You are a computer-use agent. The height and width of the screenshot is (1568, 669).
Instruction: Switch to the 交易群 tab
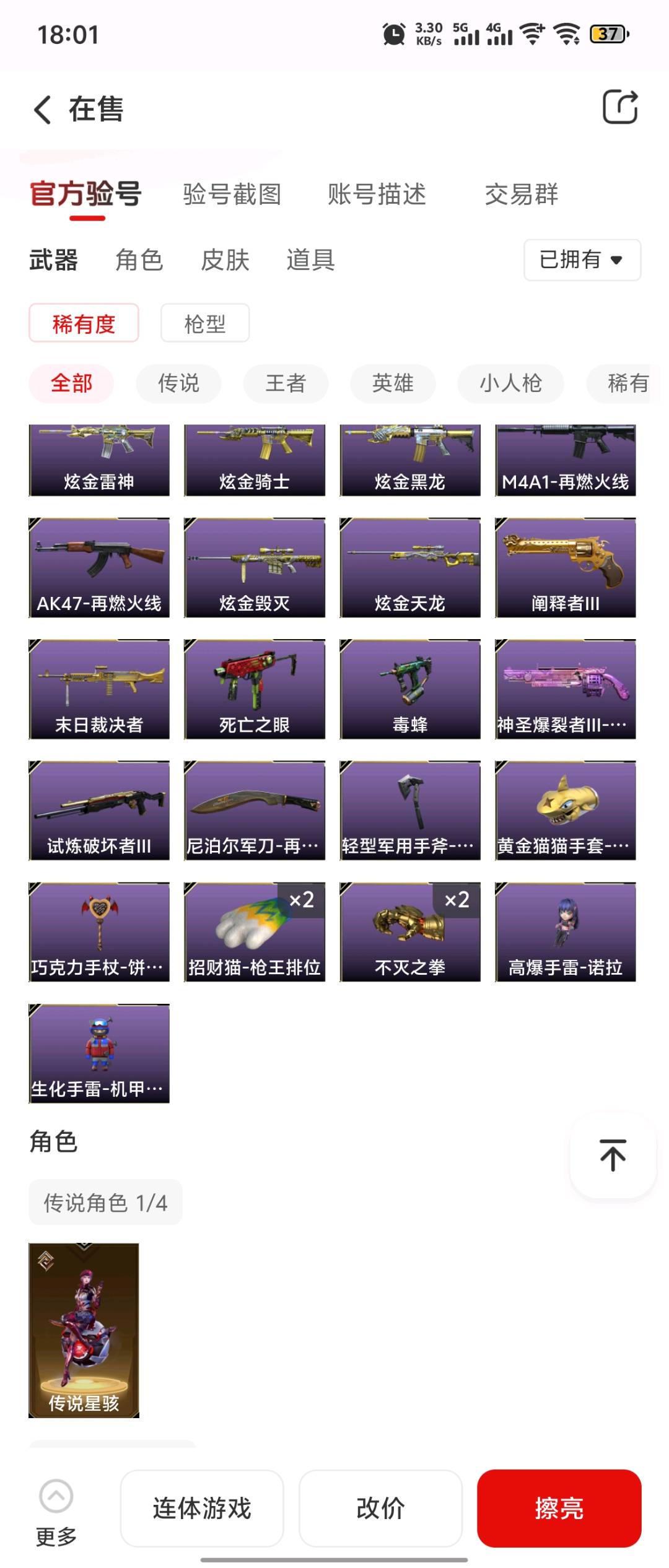[521, 194]
